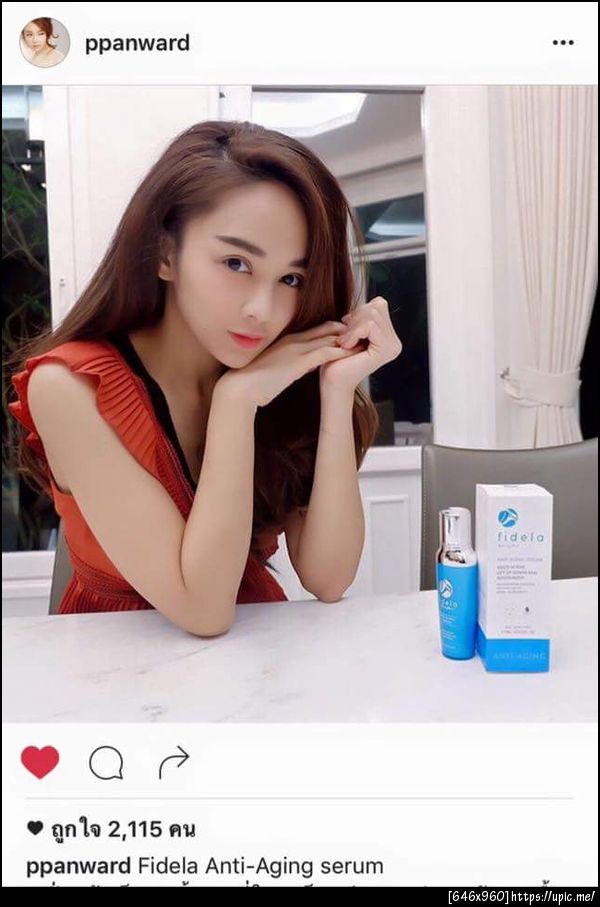Share this post with the arrow icon
The width and height of the screenshot is (600, 907).
[x=173, y=763]
